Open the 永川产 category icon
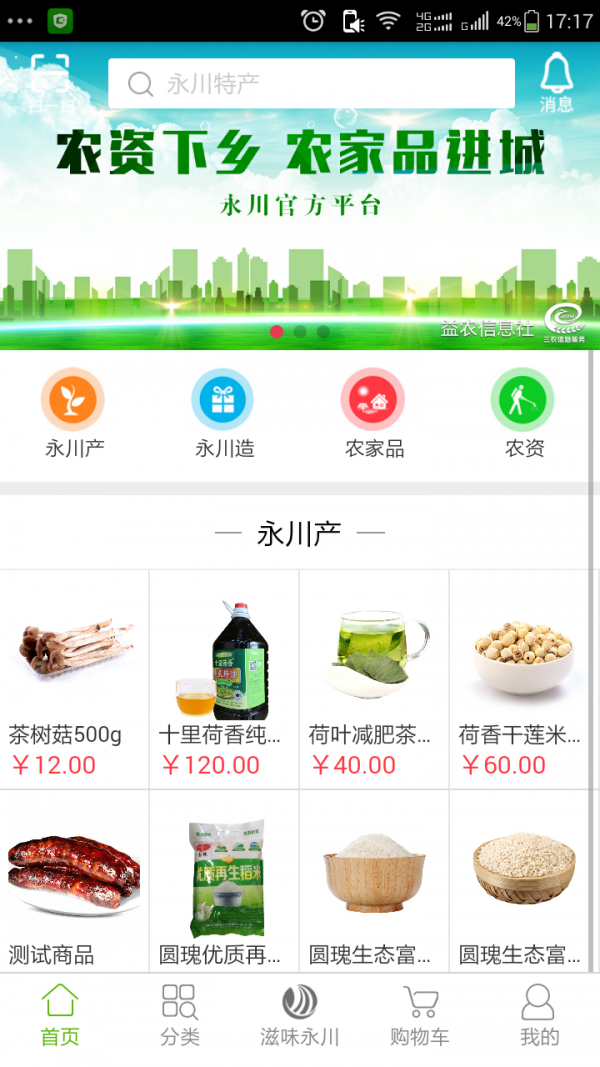600x1067 pixels. click(74, 400)
